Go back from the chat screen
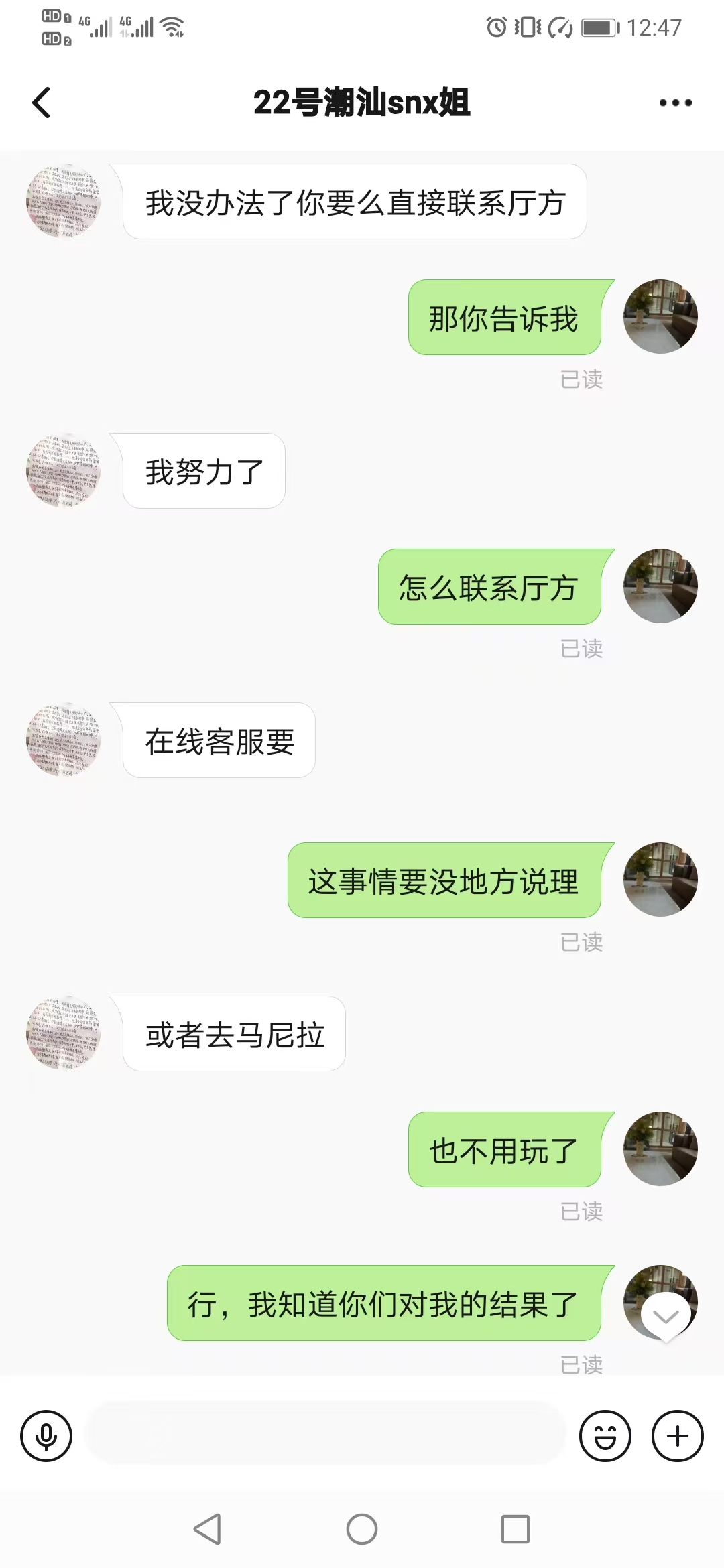The image size is (724, 1568). 42,103
